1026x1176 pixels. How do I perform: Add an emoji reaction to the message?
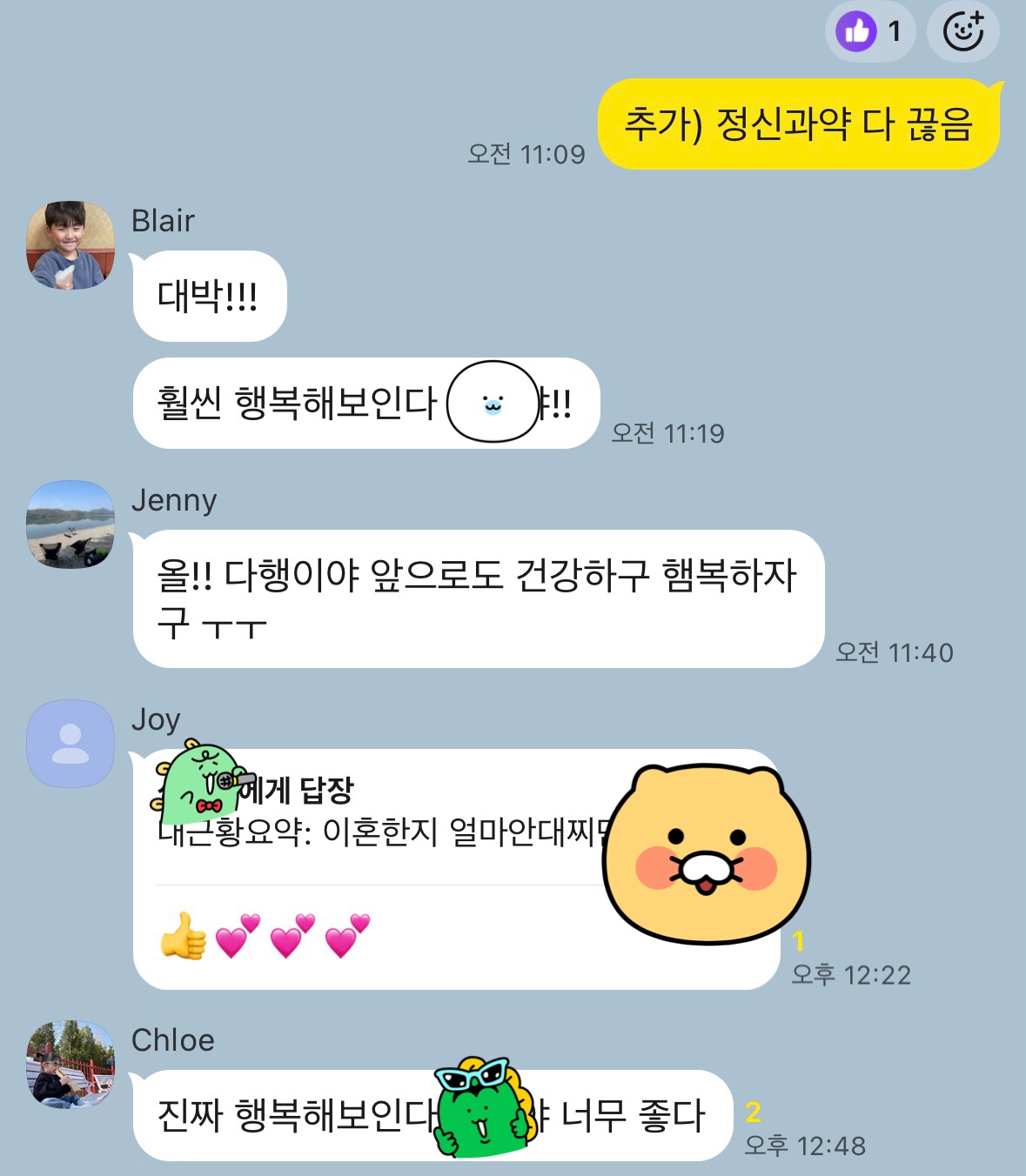[963, 32]
